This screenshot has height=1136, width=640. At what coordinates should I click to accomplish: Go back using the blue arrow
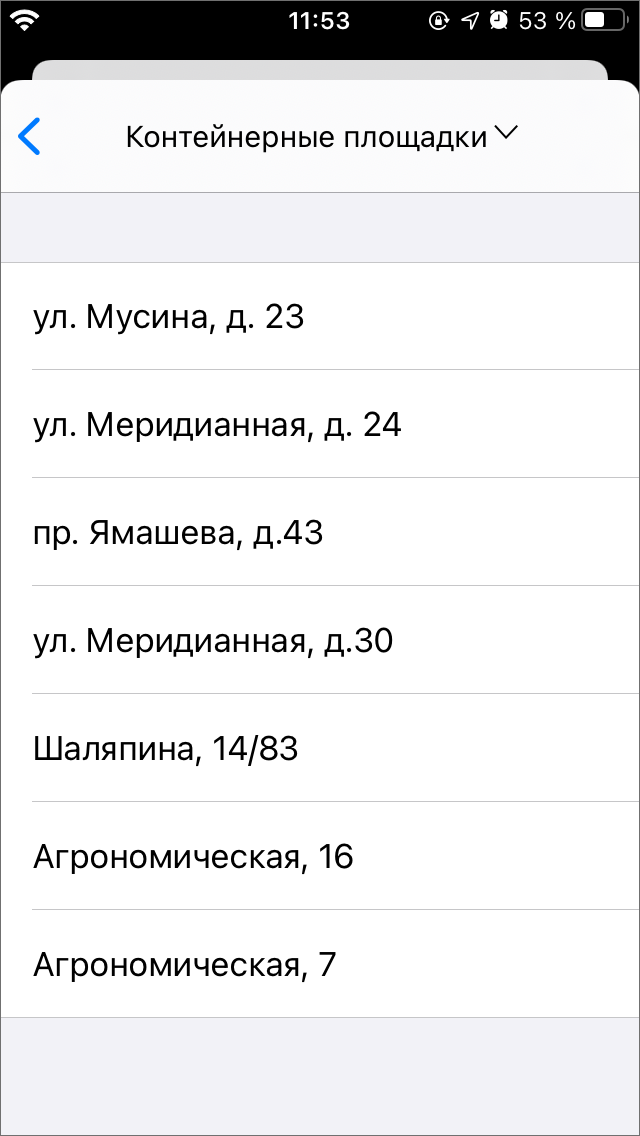[x=30, y=137]
